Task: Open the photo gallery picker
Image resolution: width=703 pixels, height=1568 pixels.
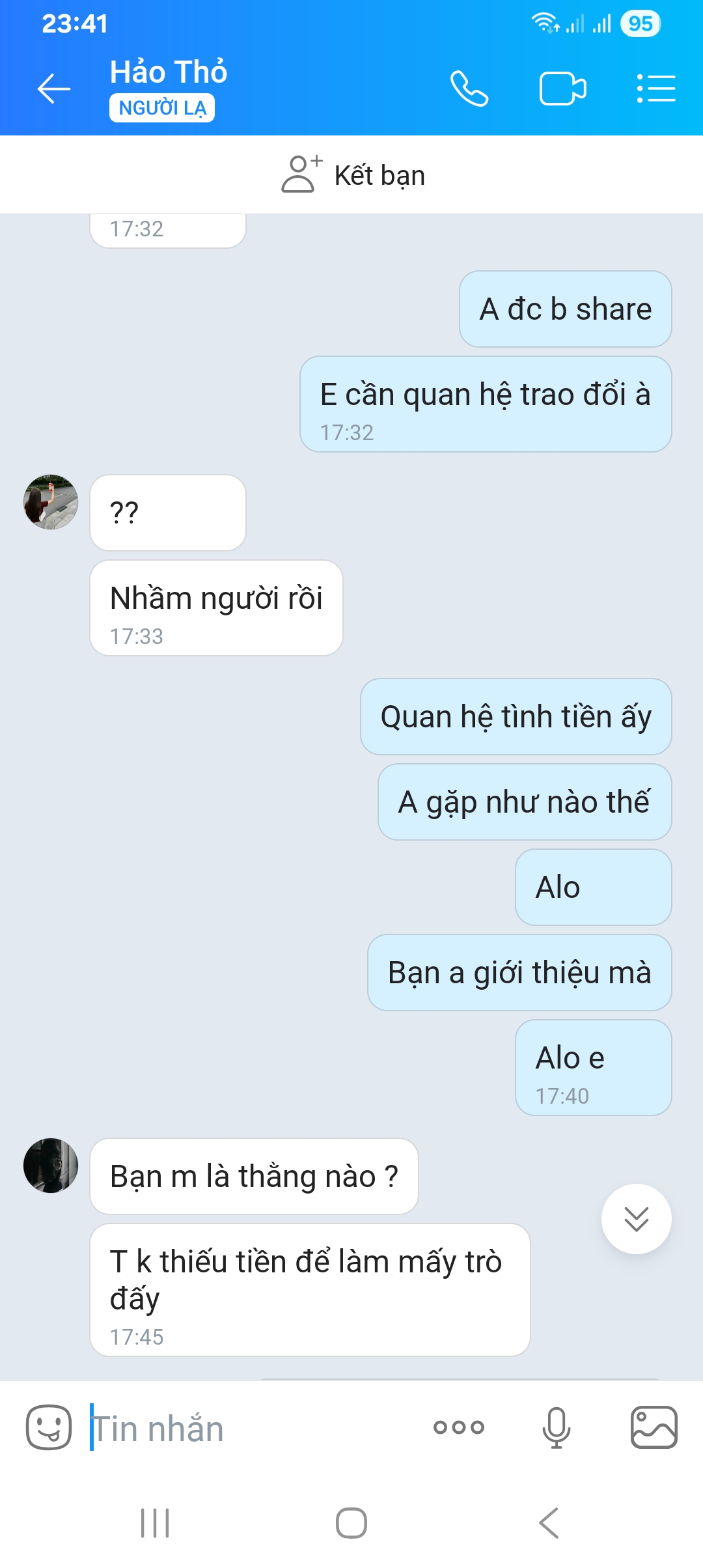Action: (x=654, y=1427)
